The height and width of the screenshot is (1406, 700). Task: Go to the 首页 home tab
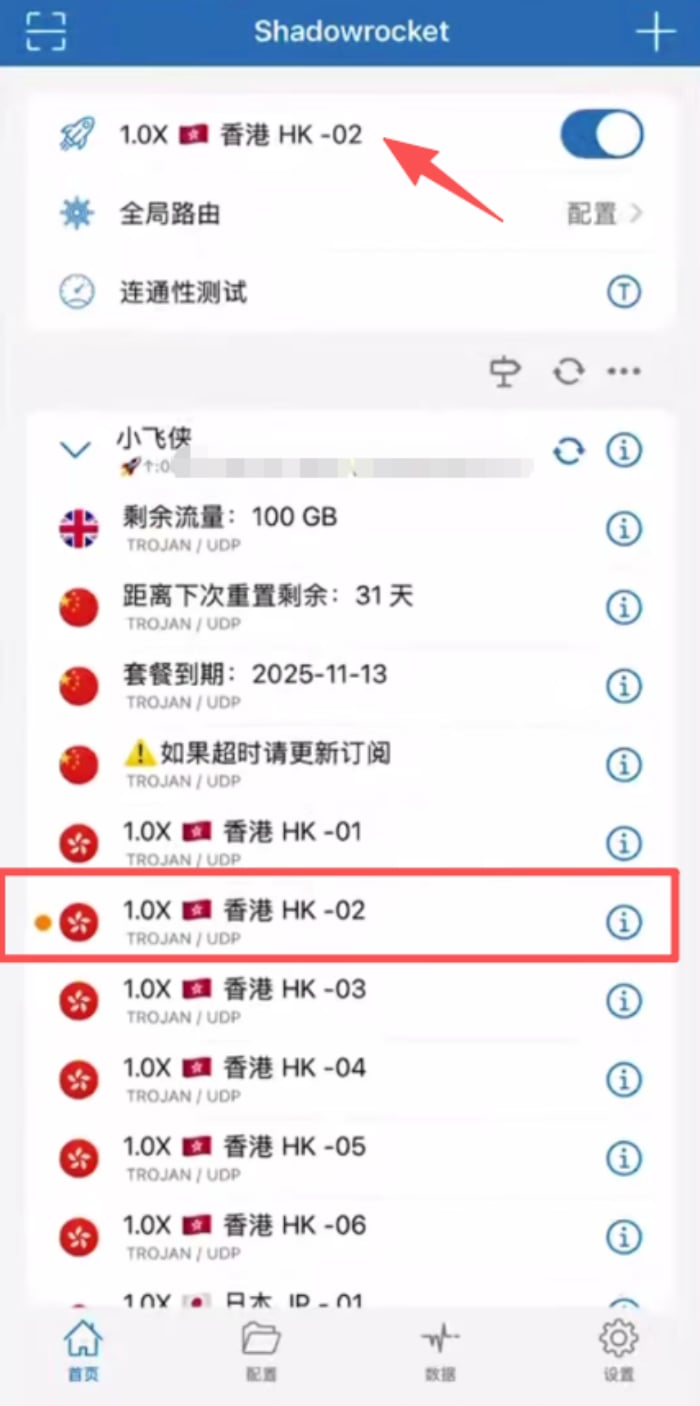pyautogui.click(x=83, y=1350)
